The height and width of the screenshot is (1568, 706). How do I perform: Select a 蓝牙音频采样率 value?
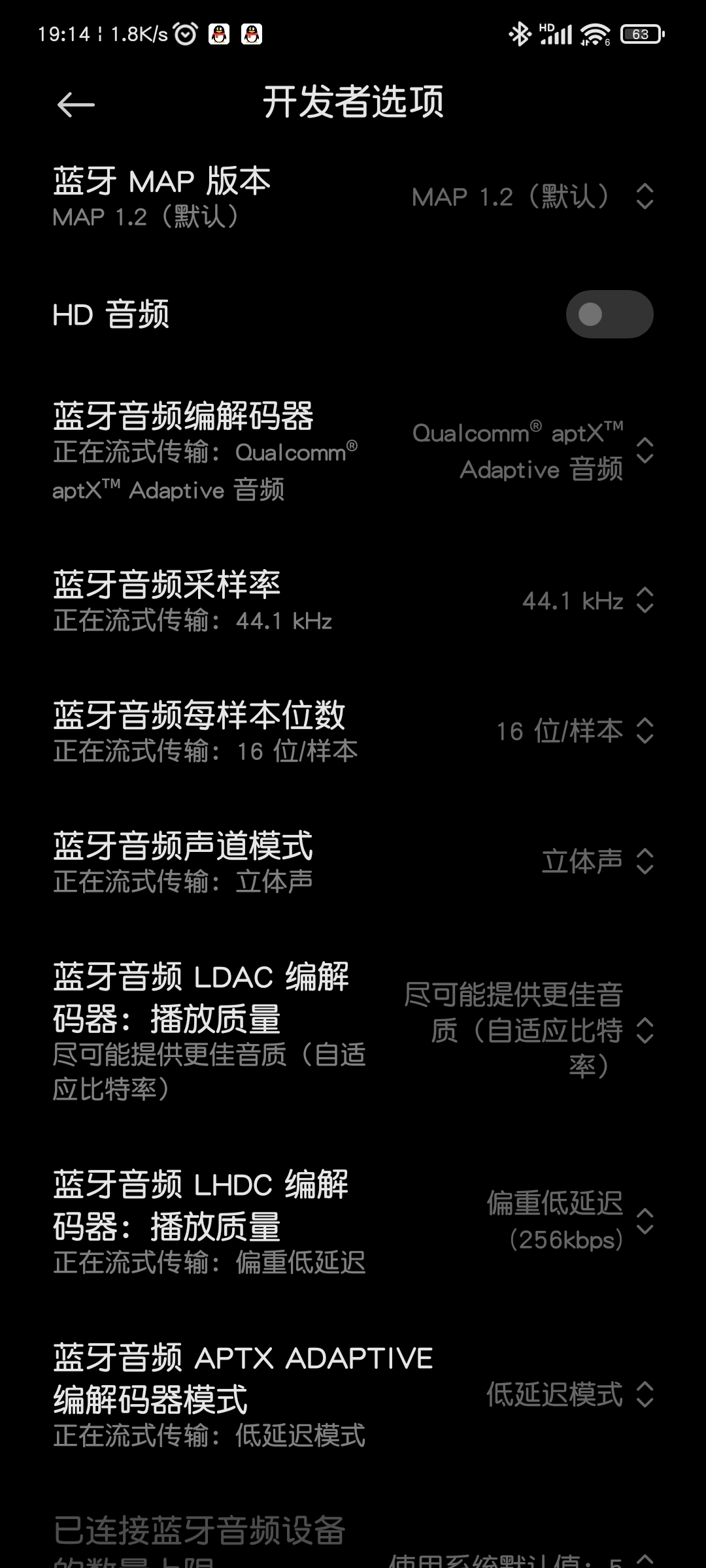tap(353, 600)
